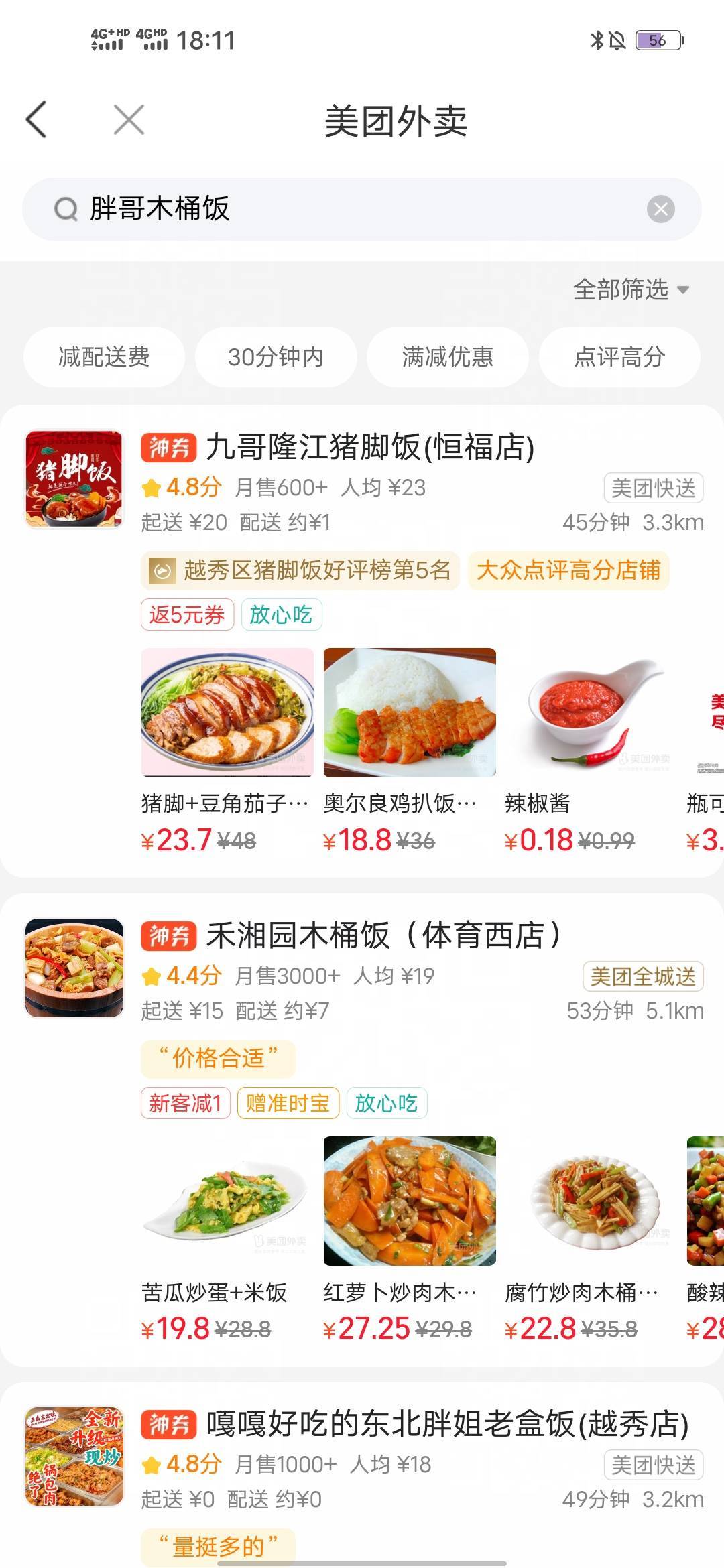
Task: Select the 减配送费 filter chip
Action: tap(104, 356)
